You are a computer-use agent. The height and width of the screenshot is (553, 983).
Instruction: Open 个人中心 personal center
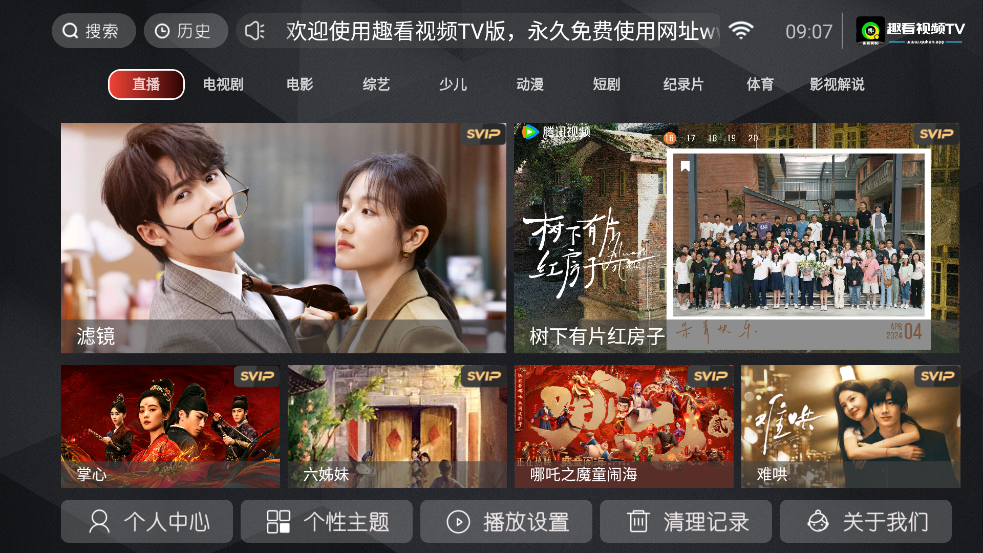coord(147,521)
